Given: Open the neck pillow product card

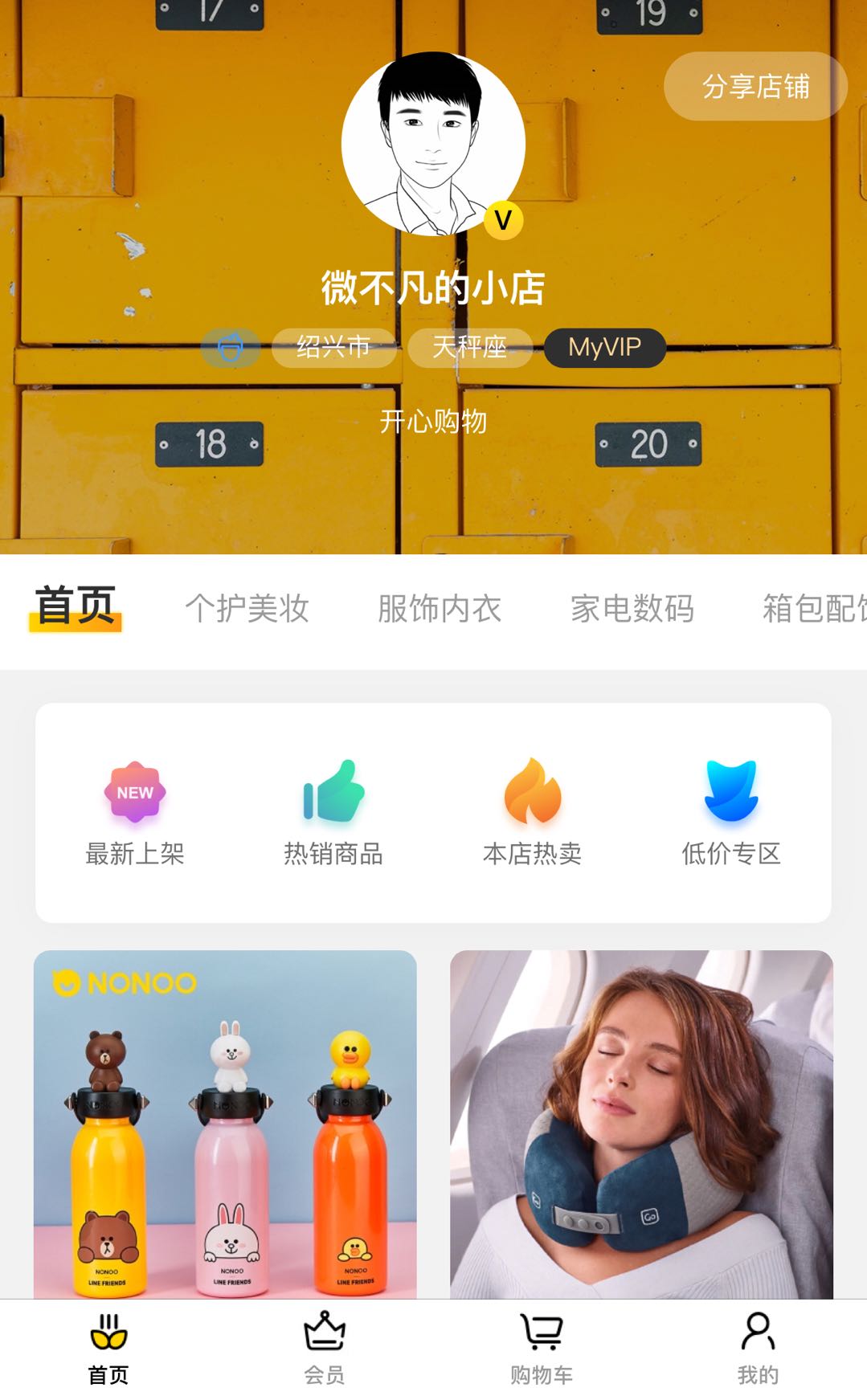Looking at the screenshot, I should pos(641,1124).
